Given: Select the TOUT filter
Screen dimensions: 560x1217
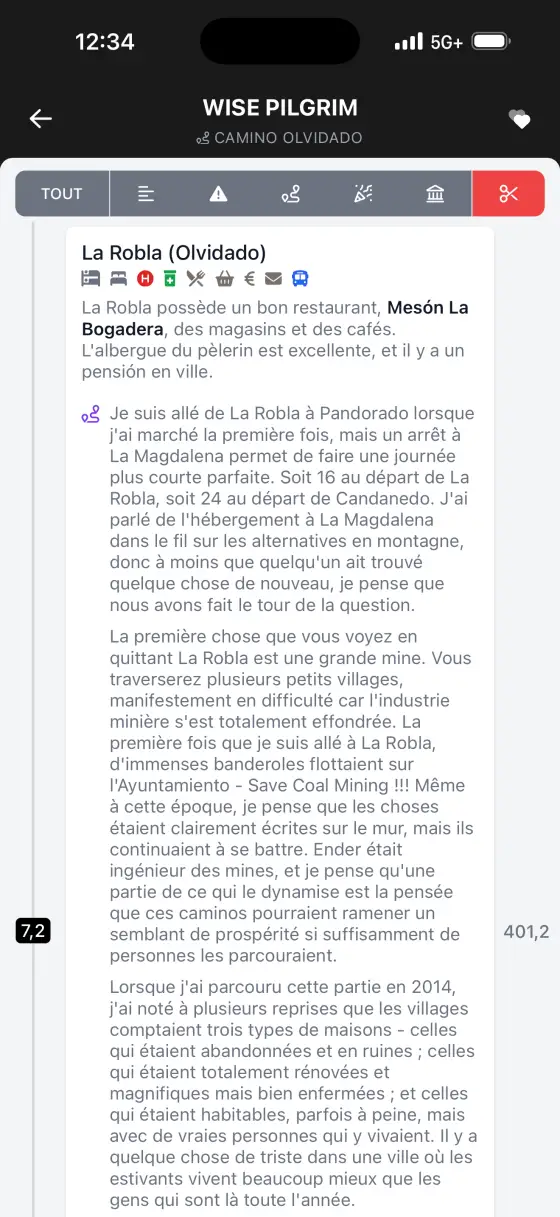Looking at the screenshot, I should pyautogui.click(x=62, y=194).
